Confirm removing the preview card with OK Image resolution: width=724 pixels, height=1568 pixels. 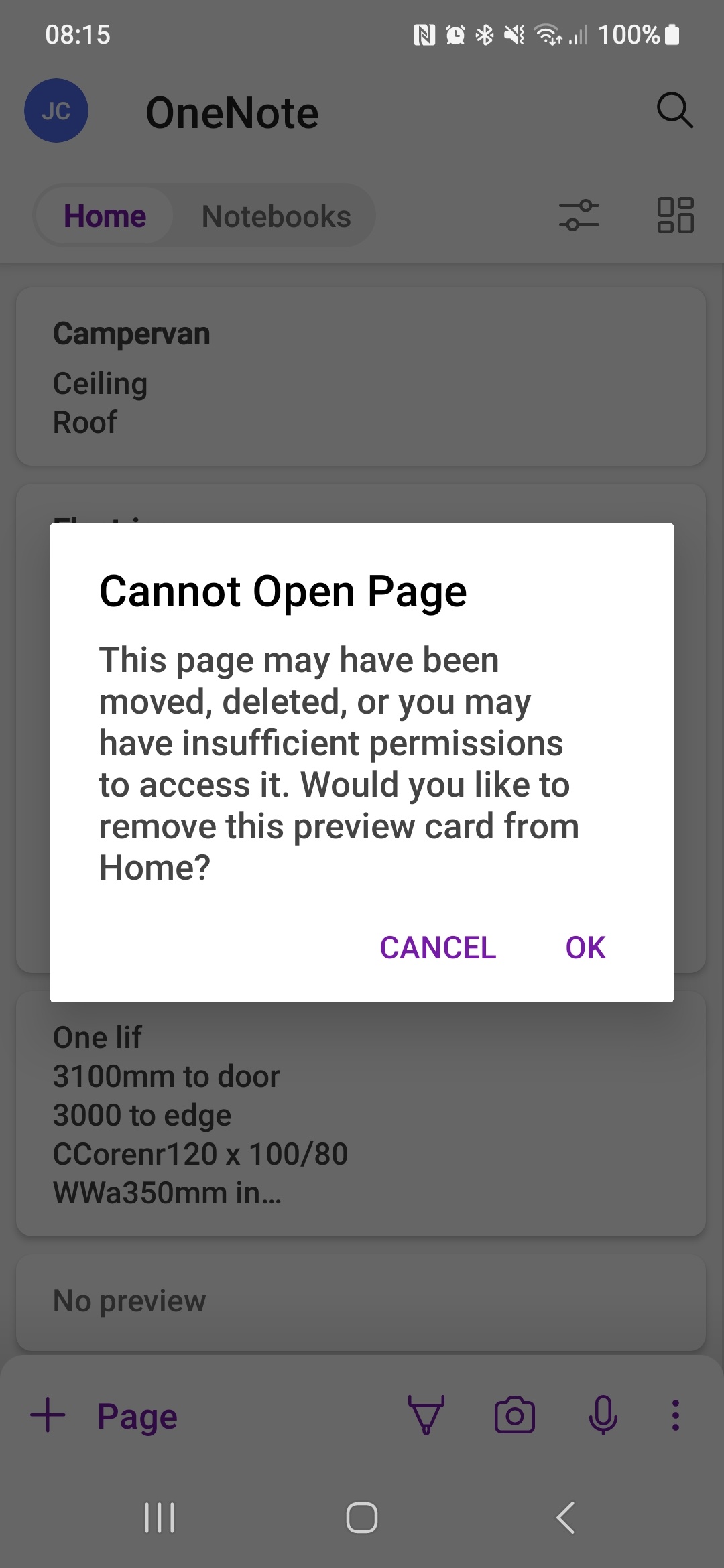585,948
